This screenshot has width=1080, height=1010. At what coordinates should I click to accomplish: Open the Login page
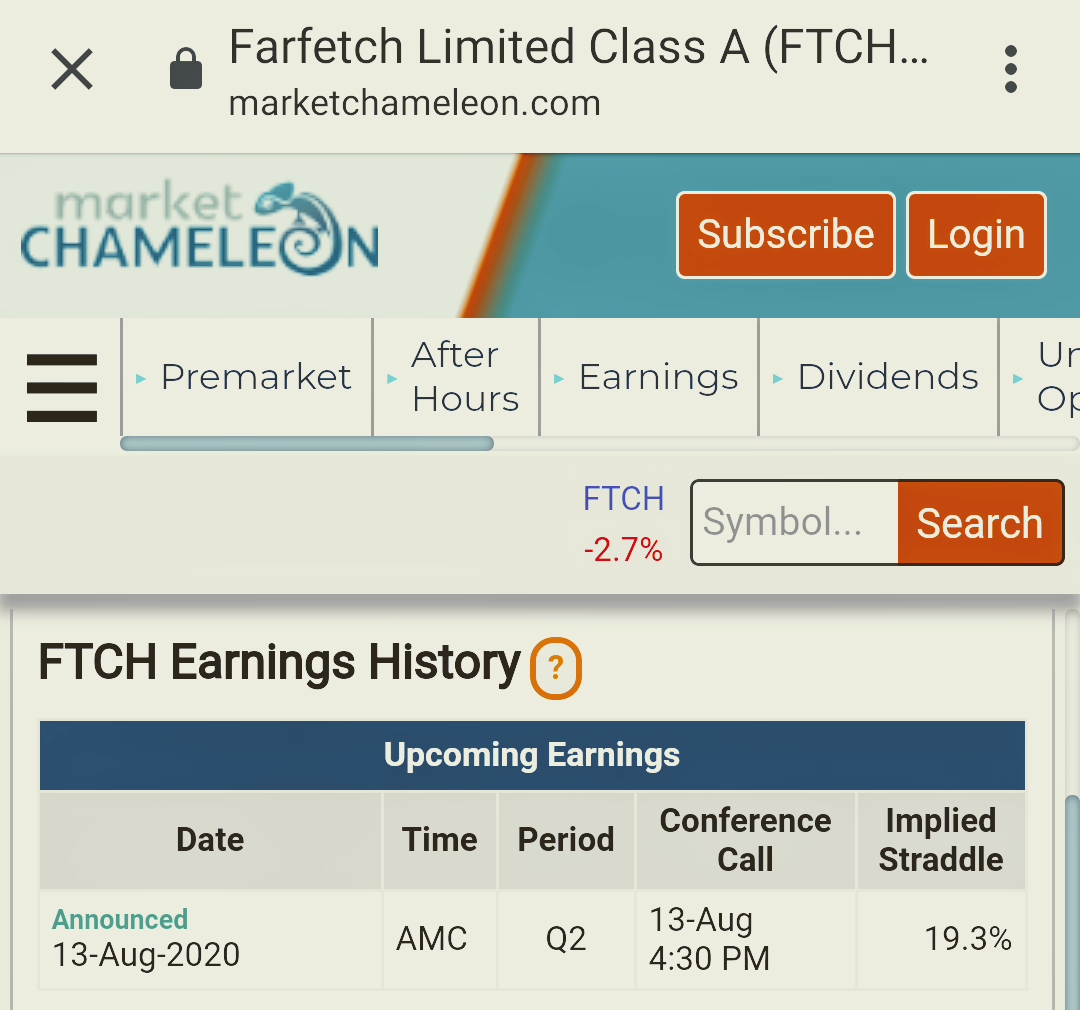click(x=976, y=235)
